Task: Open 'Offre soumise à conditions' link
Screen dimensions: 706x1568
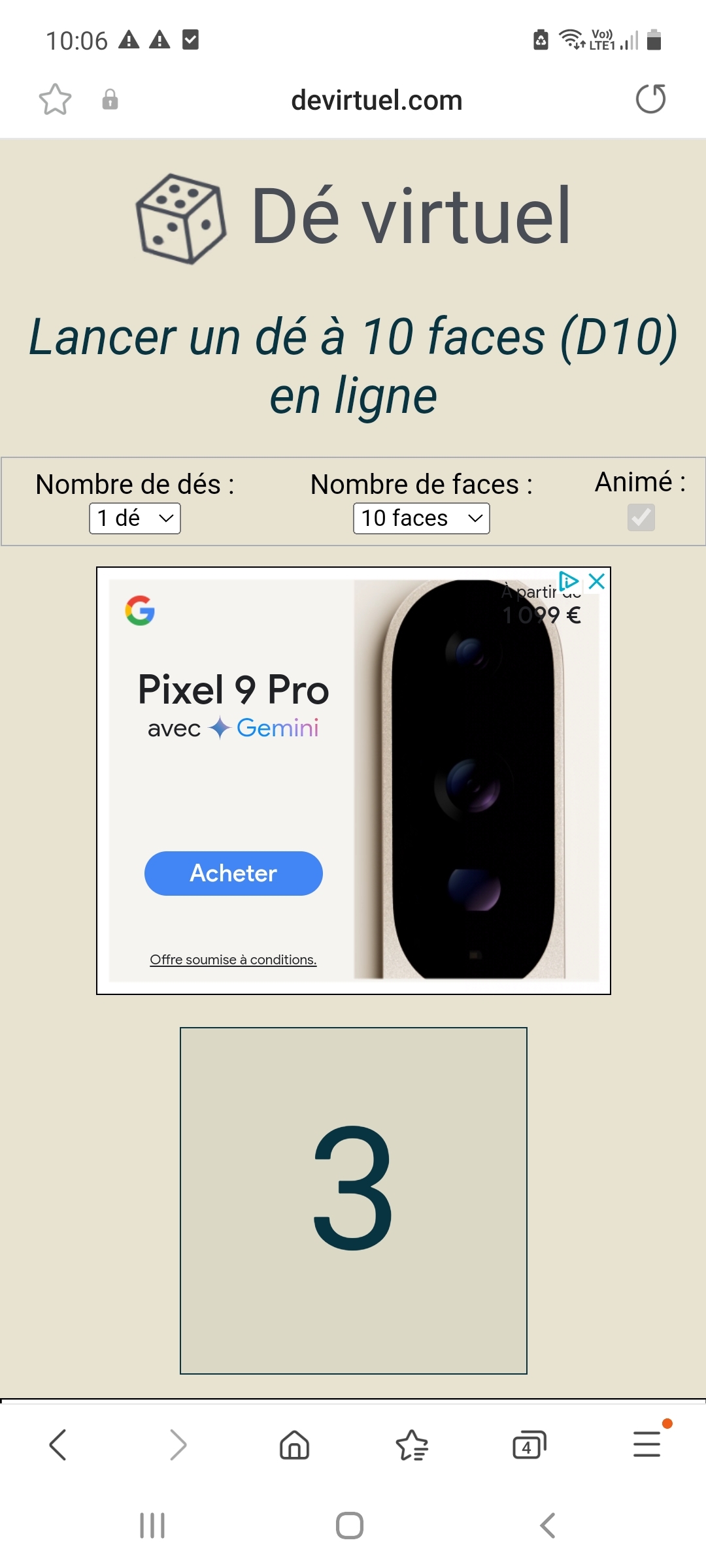Action: pyautogui.click(x=233, y=960)
